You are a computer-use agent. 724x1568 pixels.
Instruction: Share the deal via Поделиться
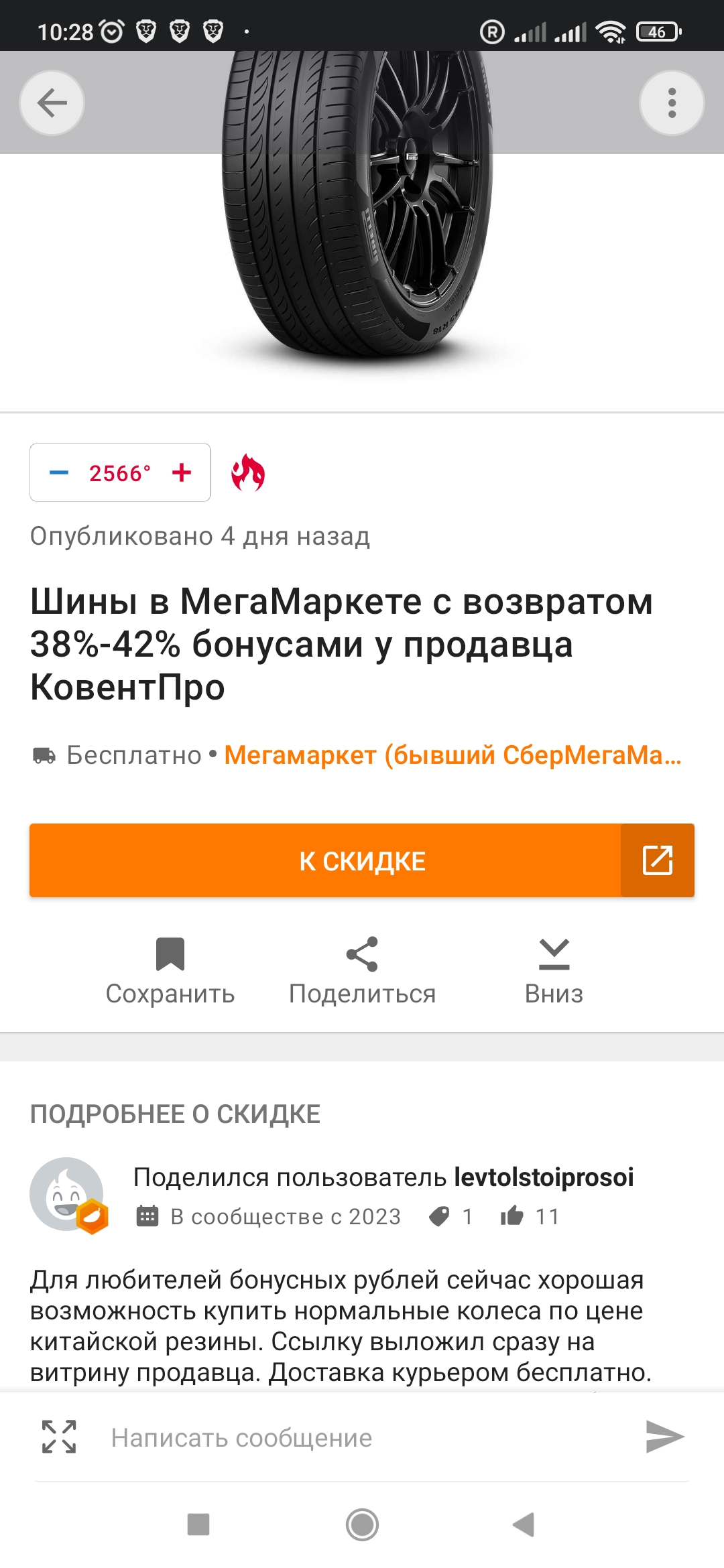[362, 971]
